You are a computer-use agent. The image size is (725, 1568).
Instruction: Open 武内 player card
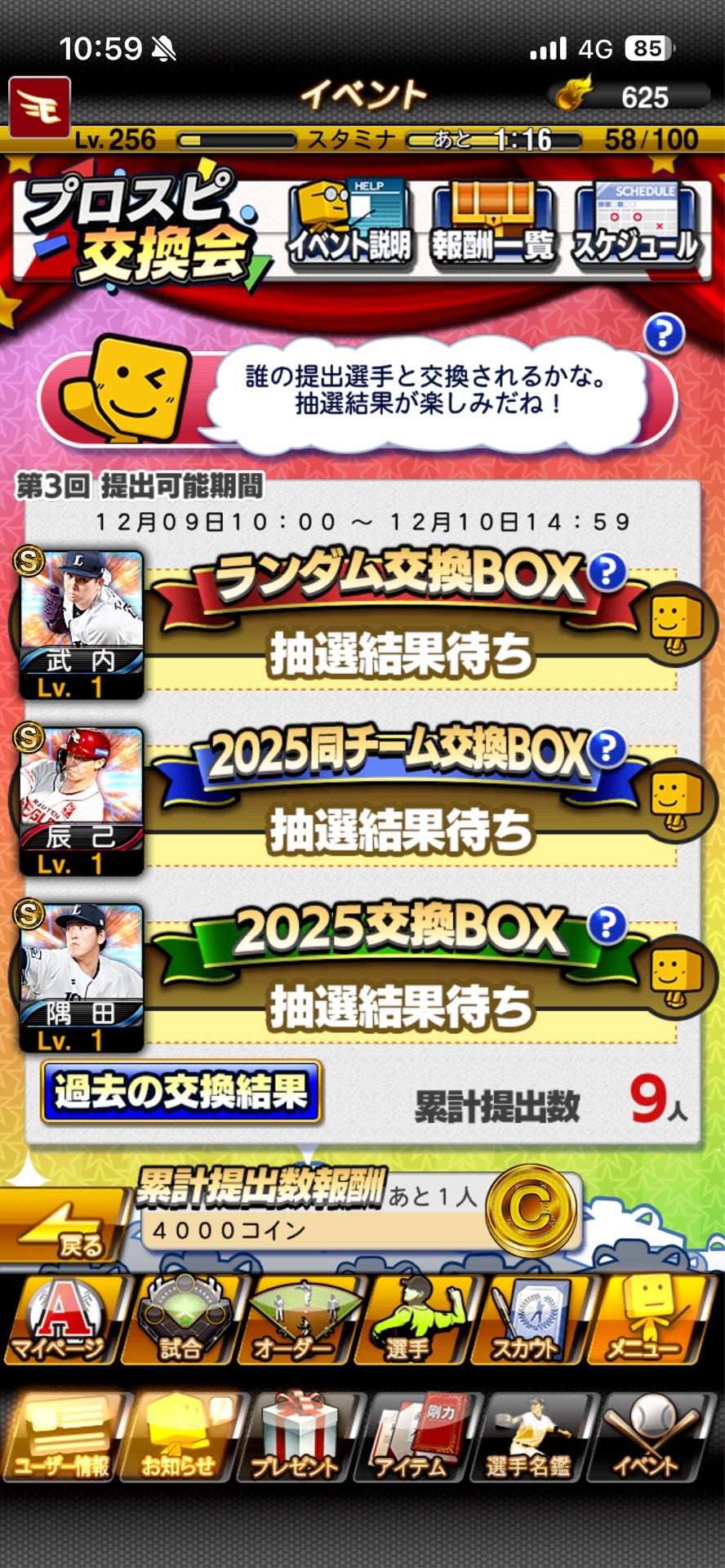[x=82, y=625]
